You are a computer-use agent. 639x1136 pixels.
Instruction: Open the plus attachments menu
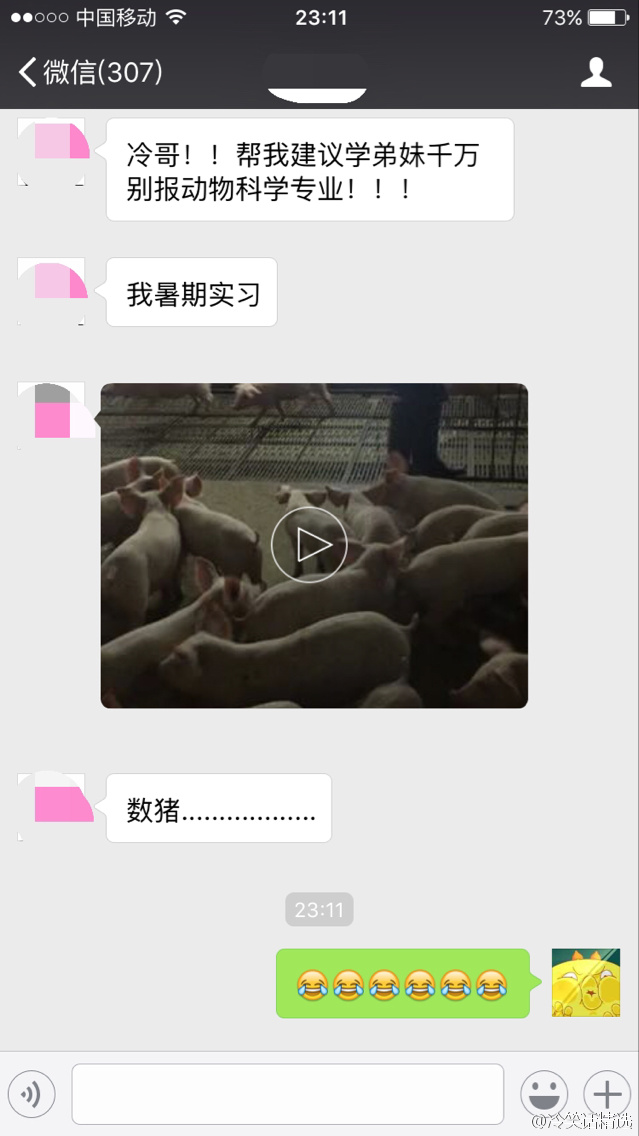tap(607, 1094)
